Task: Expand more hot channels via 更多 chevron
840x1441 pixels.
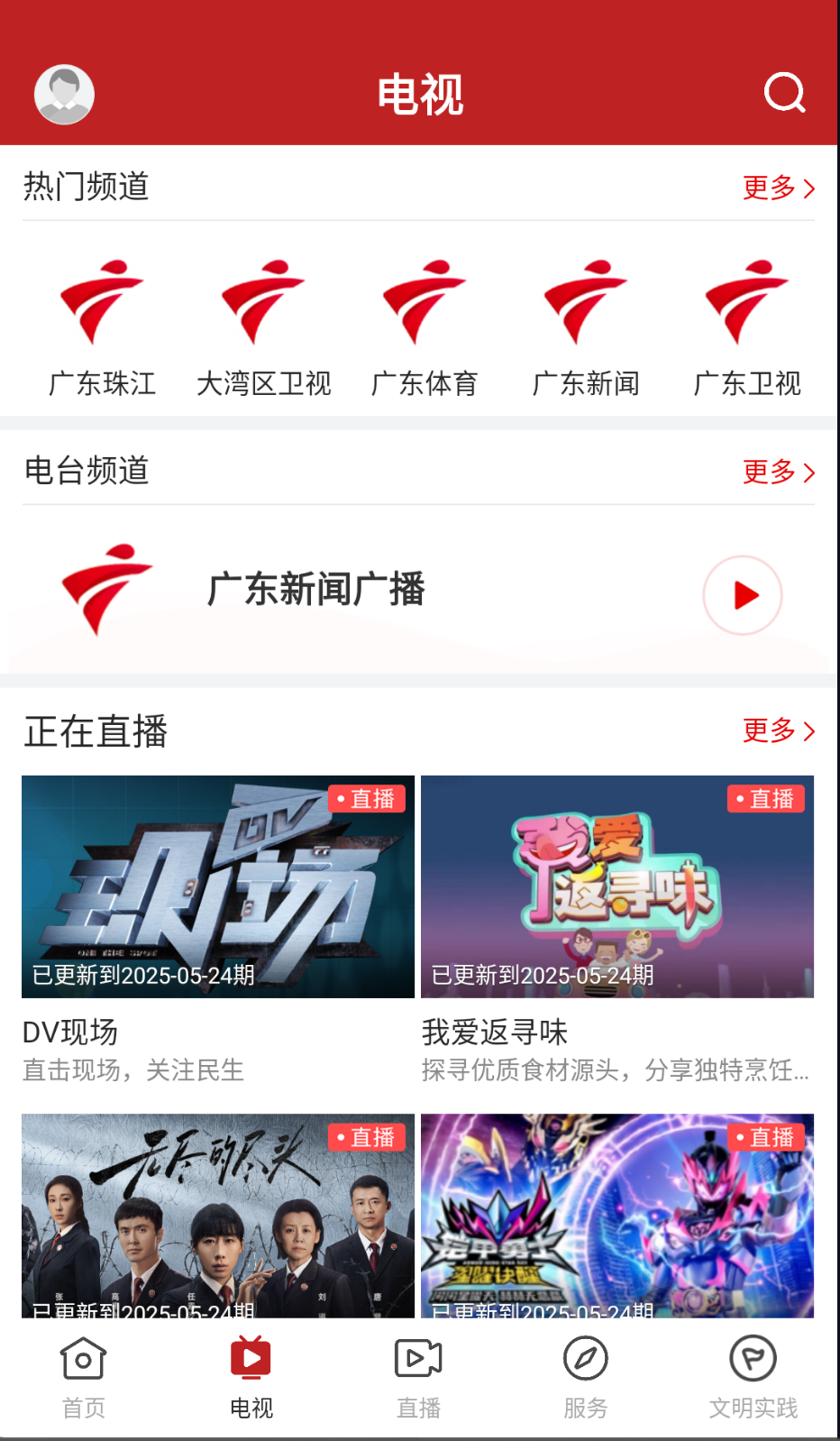Action: pyautogui.click(x=779, y=188)
